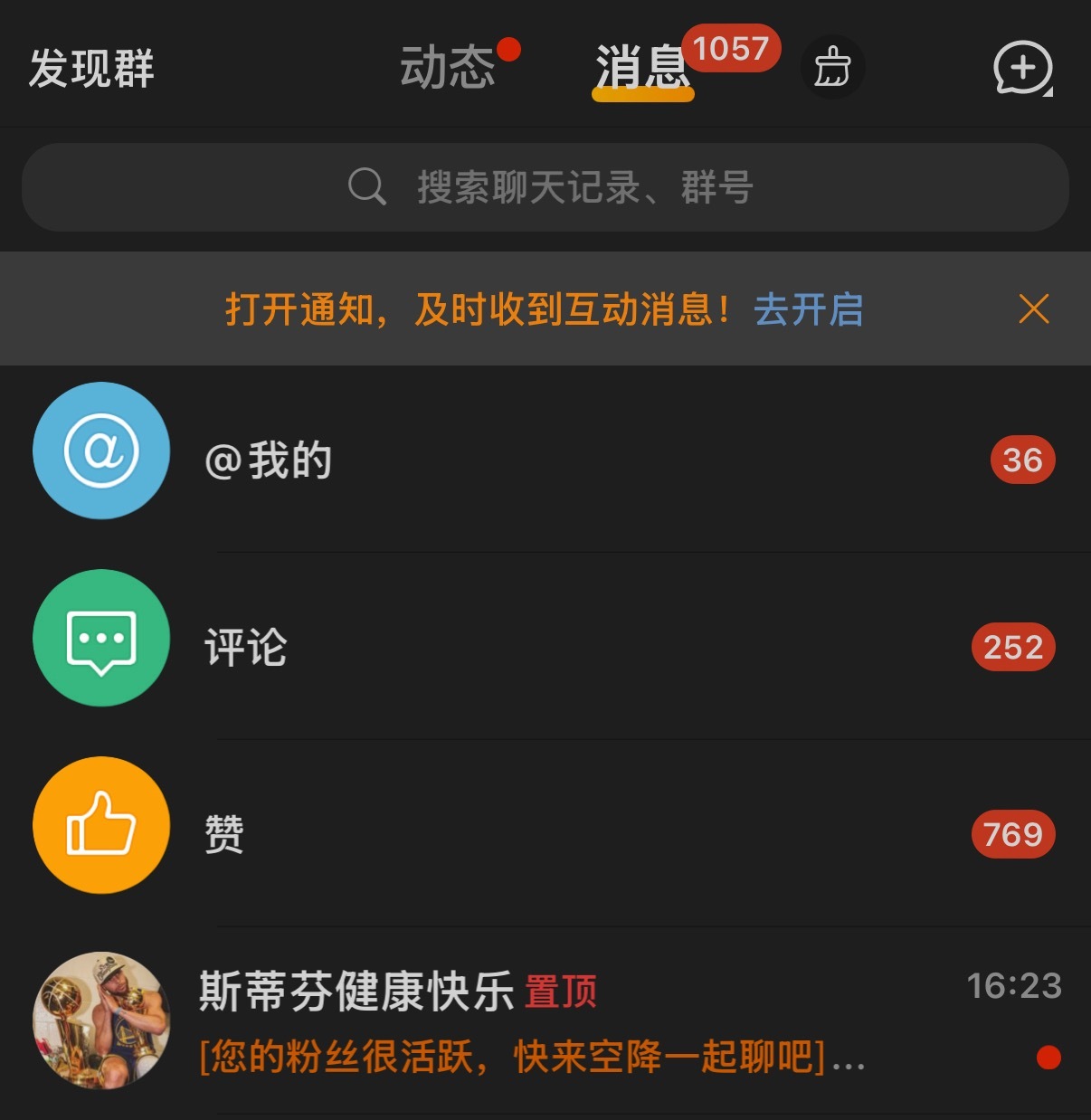Click the broom cleanup icon near 消息
The image size is (1091, 1120).
(x=832, y=67)
